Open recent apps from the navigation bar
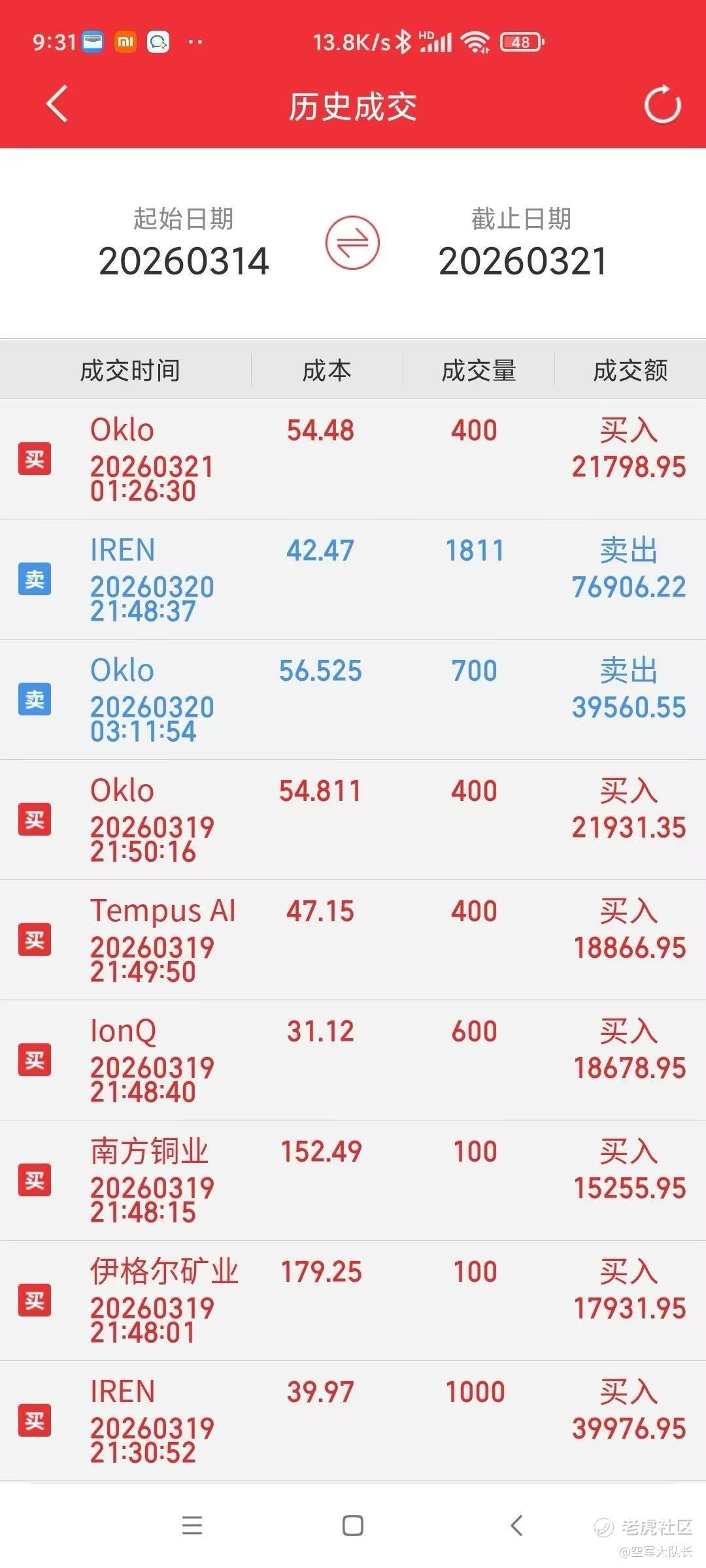Screen dimensions: 706x1568 [192, 1526]
